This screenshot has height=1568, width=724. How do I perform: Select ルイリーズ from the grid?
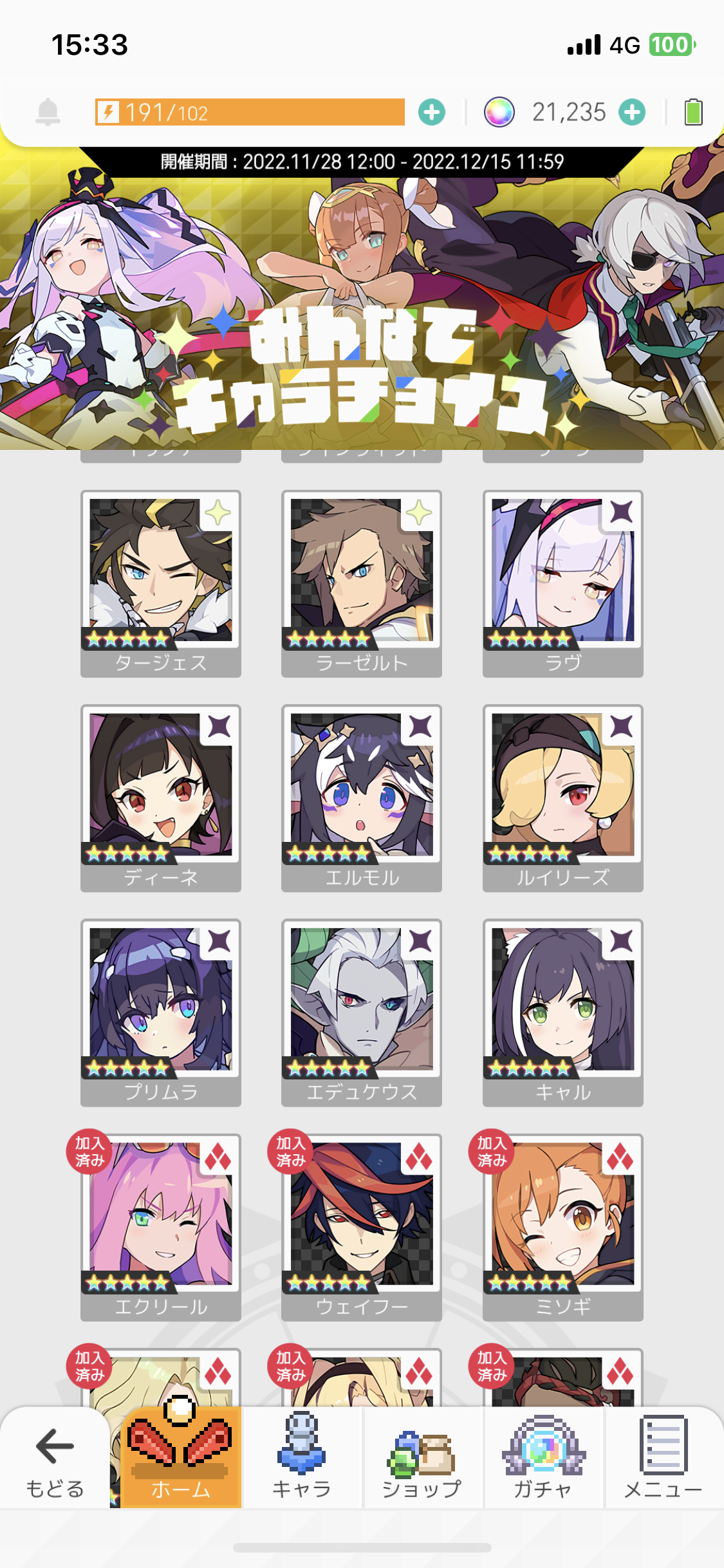(x=562, y=797)
